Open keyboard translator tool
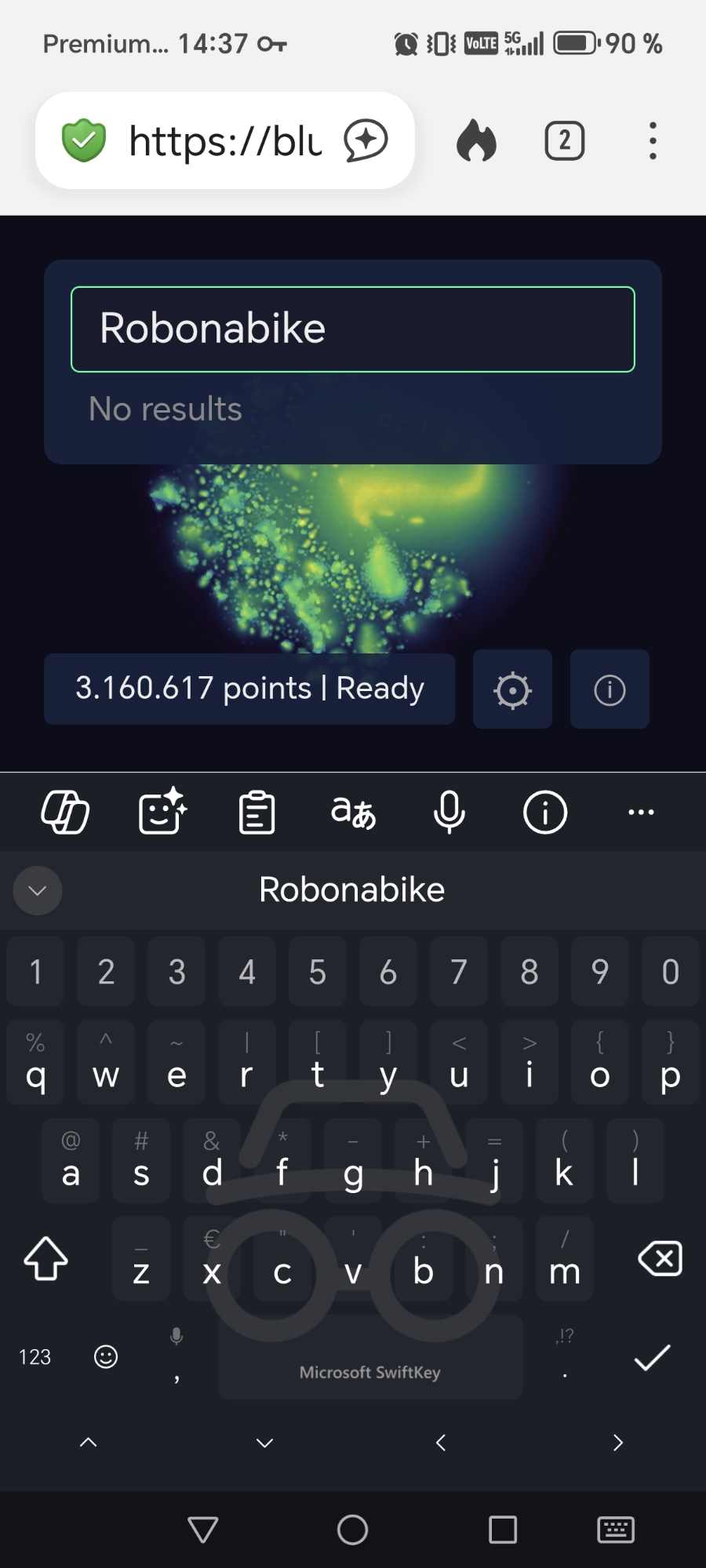The width and height of the screenshot is (706, 1568). [353, 812]
